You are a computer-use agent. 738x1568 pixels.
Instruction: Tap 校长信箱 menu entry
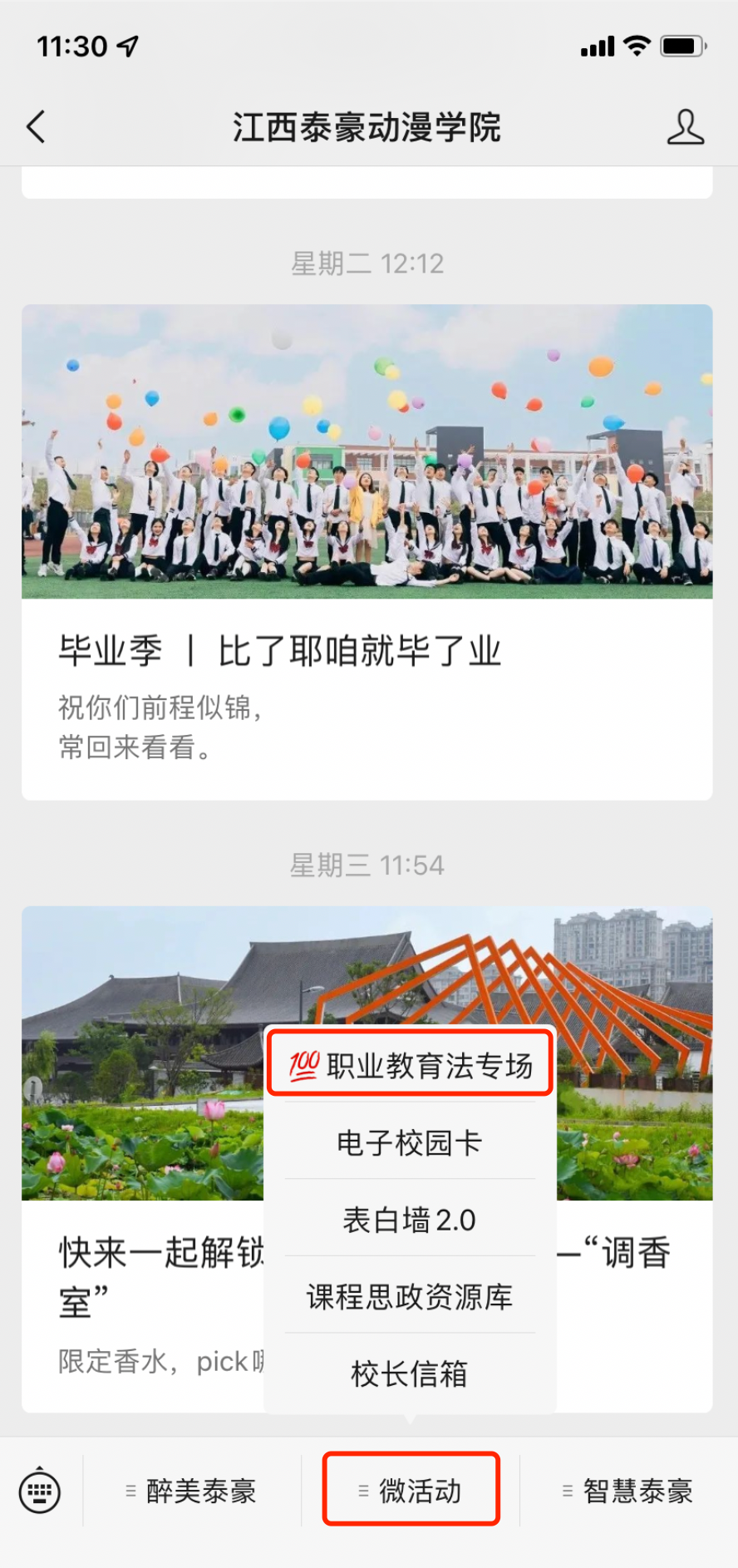pyautogui.click(x=410, y=1373)
